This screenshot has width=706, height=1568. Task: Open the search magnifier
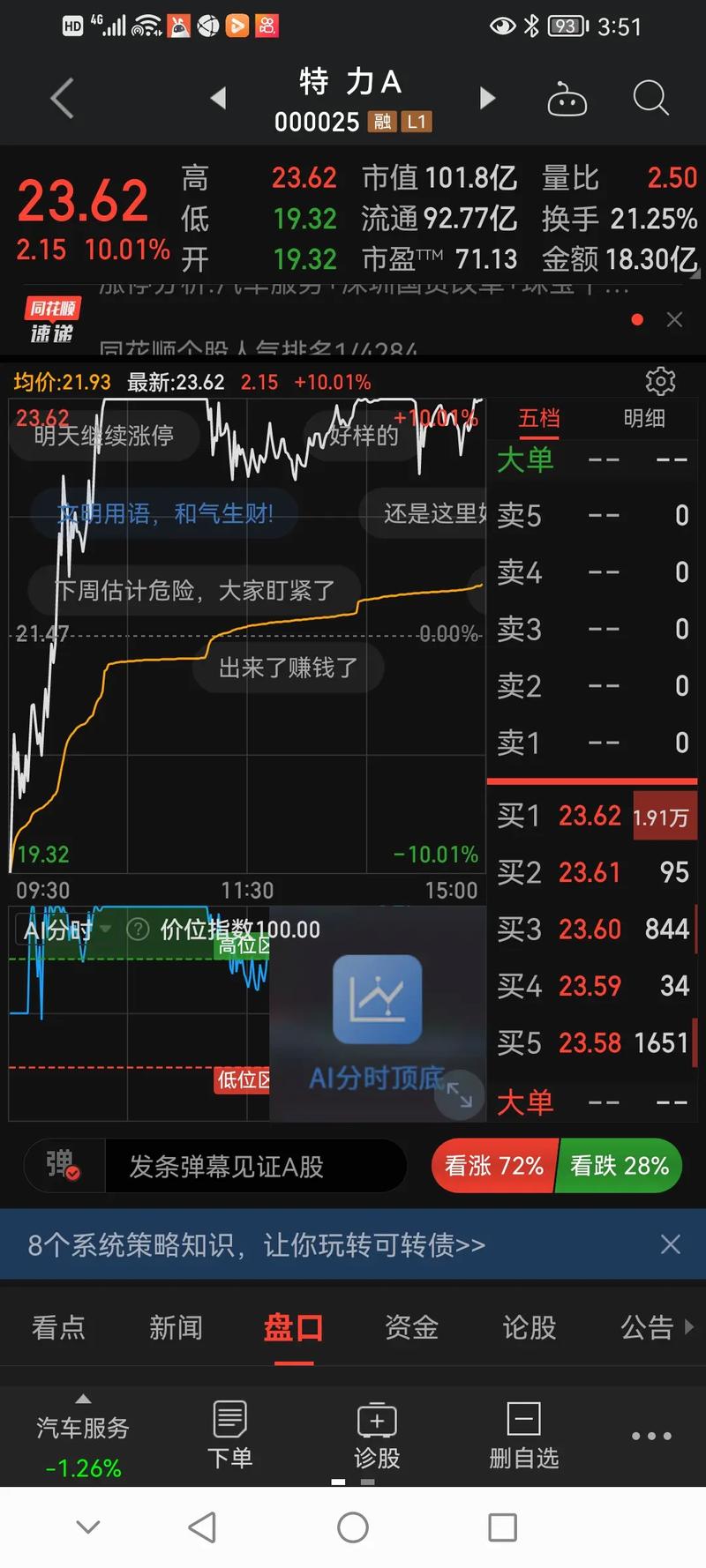coord(650,98)
